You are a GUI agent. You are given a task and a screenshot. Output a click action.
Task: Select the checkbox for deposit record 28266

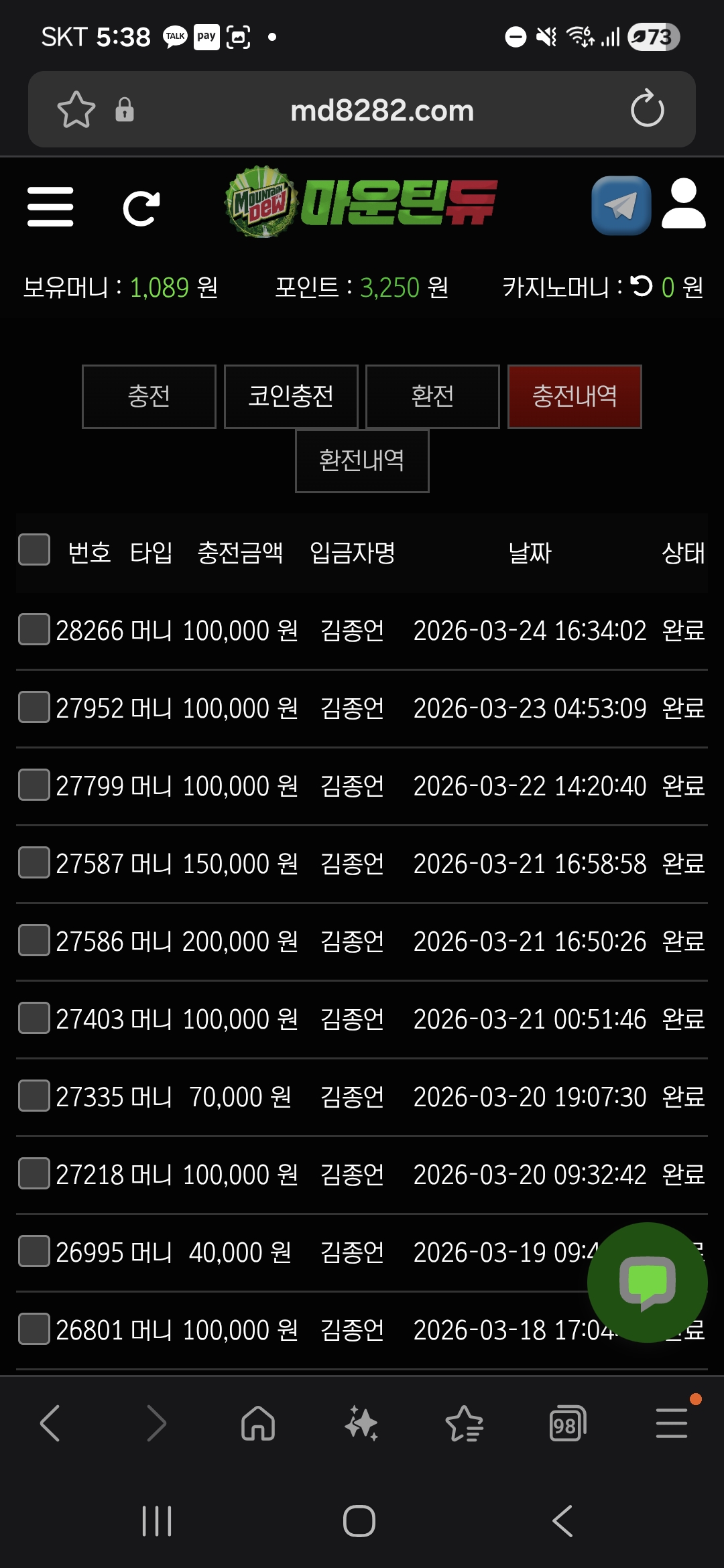pos(34,630)
